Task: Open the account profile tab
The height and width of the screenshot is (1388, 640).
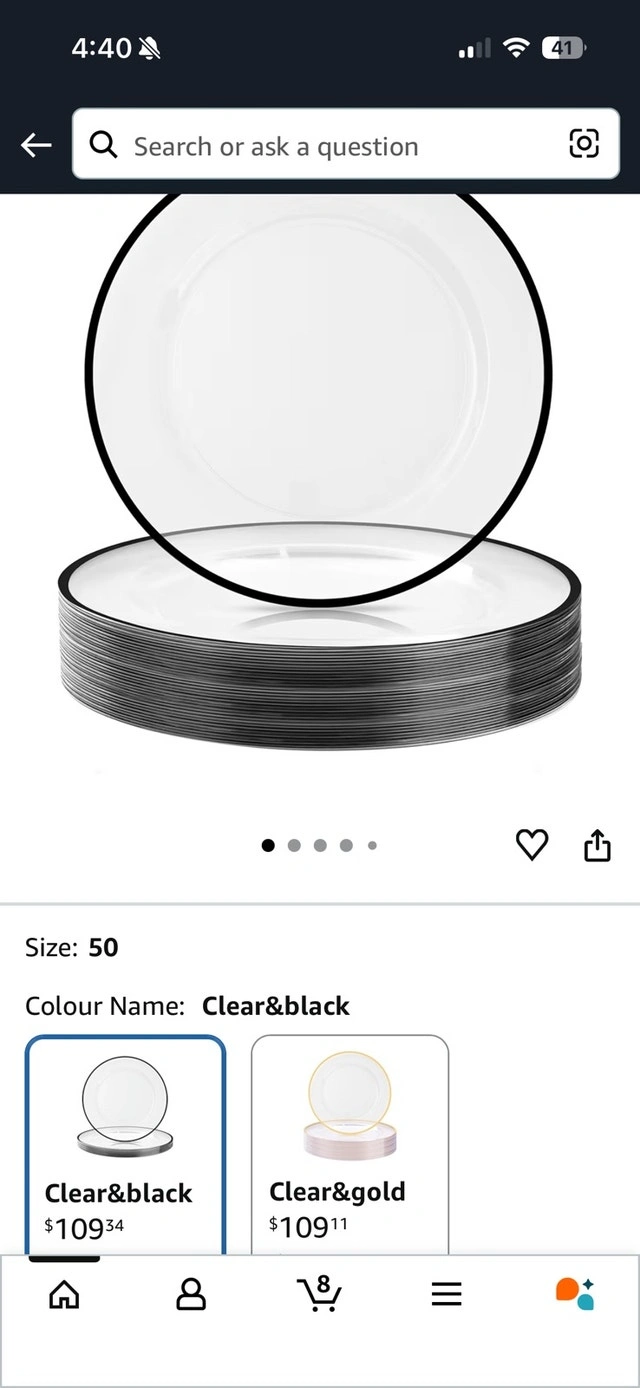Action: point(191,1295)
